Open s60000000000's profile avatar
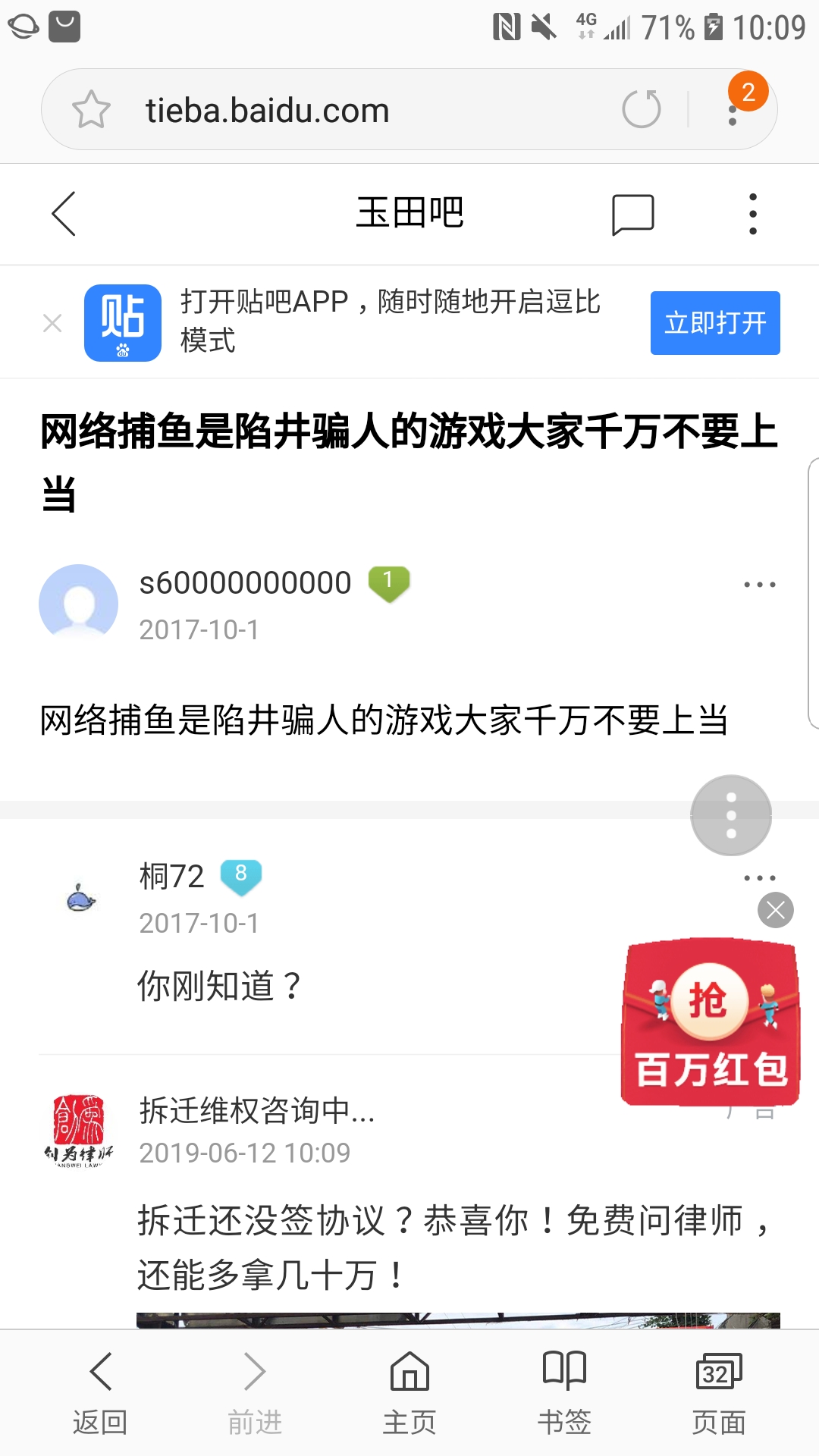 tap(78, 604)
